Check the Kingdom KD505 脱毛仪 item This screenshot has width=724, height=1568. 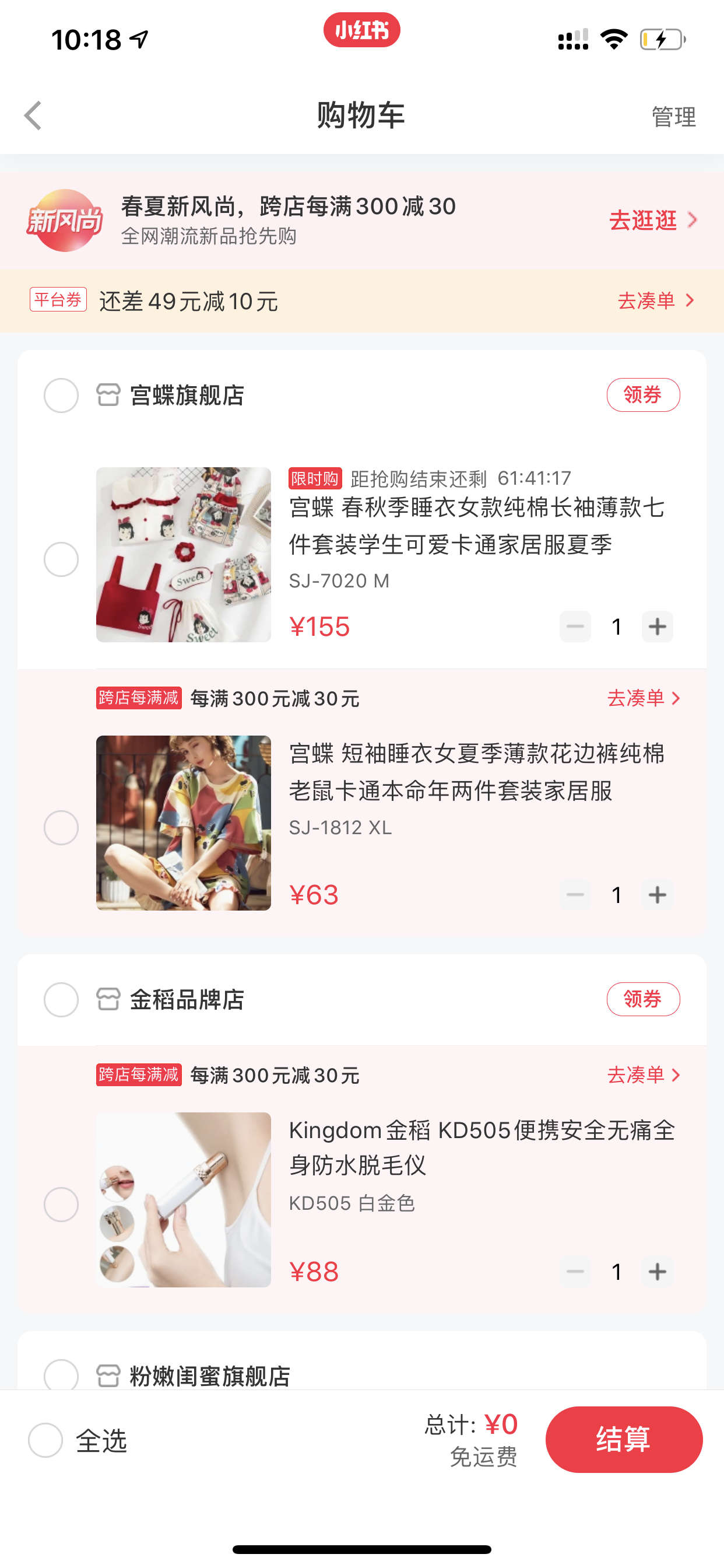(x=61, y=1204)
